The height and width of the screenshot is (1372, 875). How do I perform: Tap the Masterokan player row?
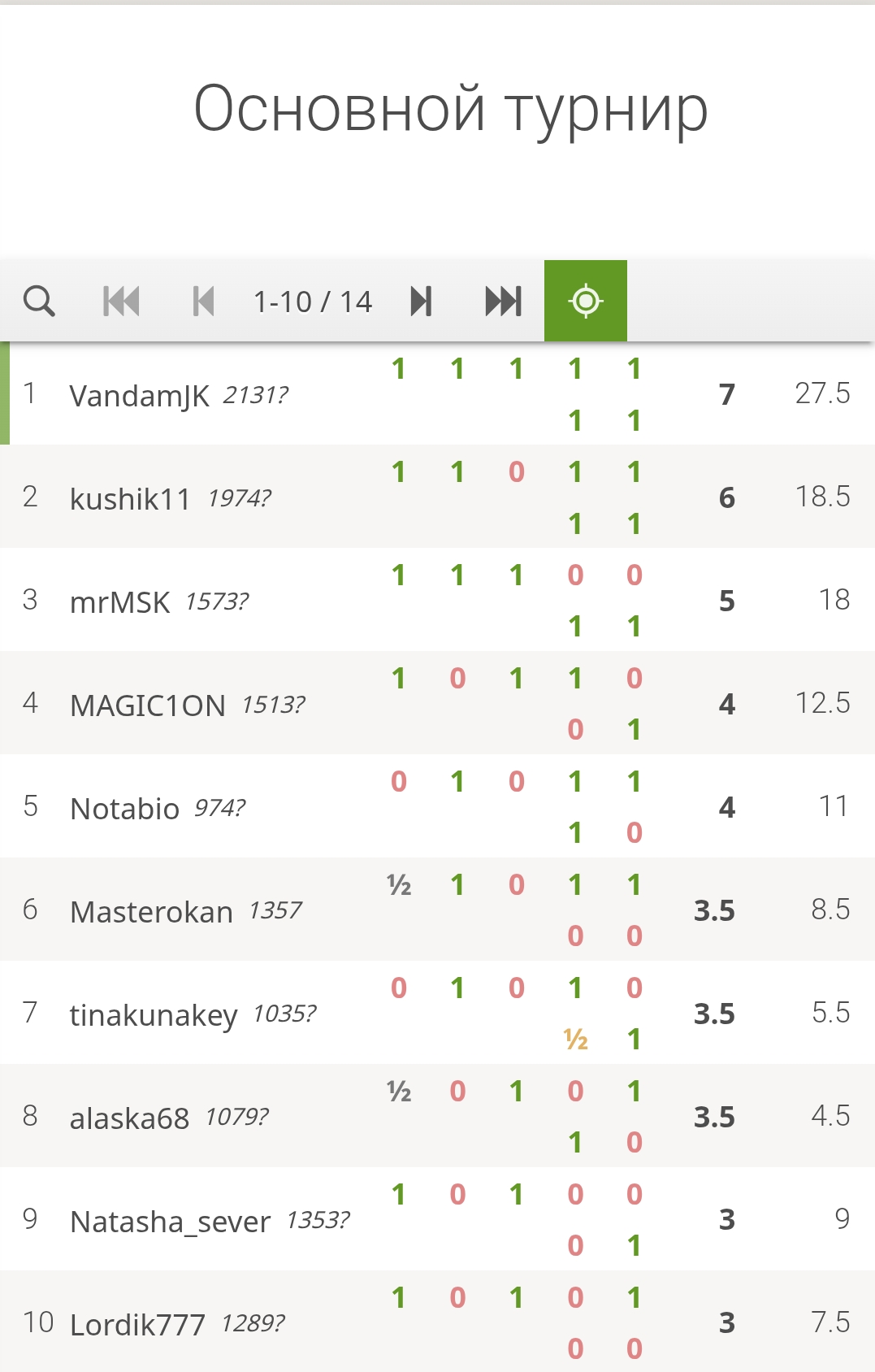point(152,911)
